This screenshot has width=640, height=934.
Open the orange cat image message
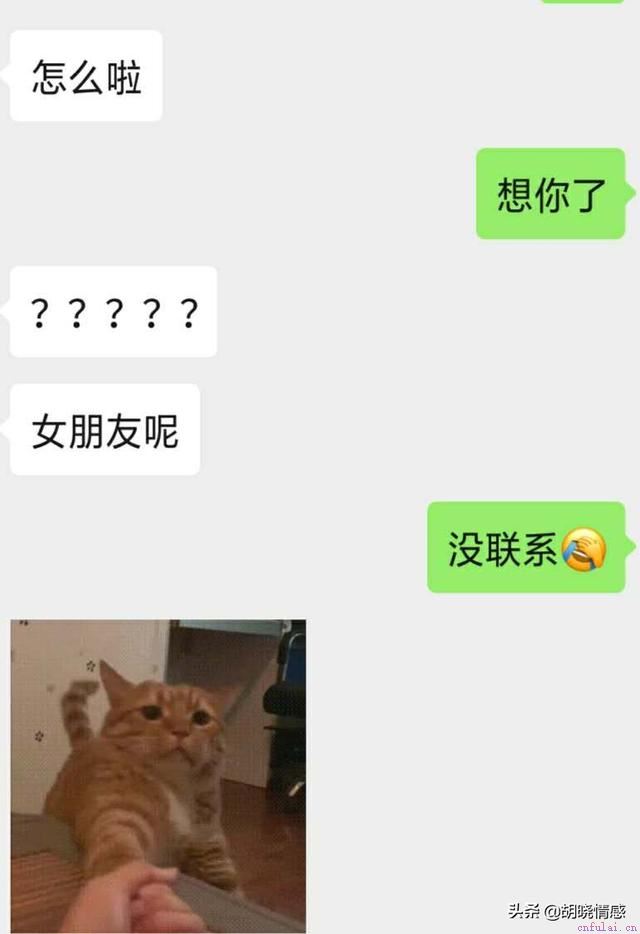158,774
